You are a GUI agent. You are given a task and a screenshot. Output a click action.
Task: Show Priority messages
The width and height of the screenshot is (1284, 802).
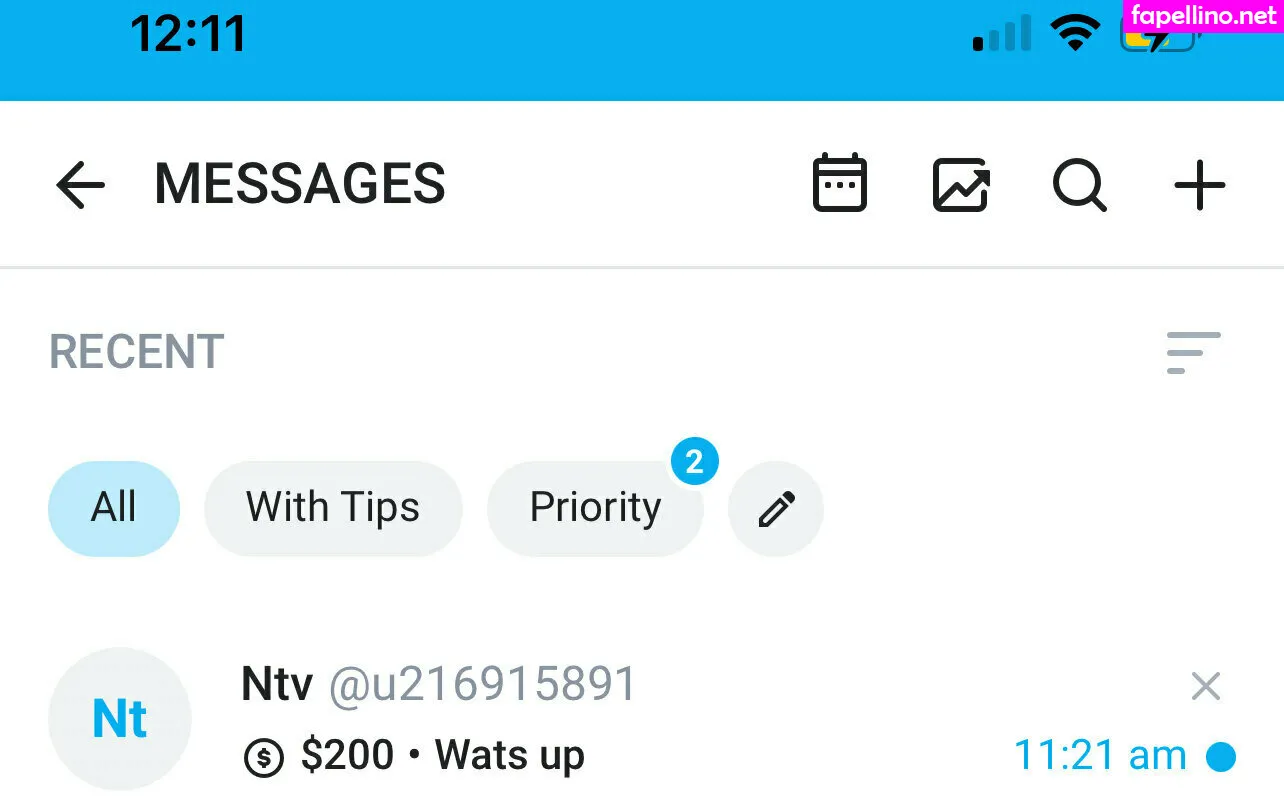coord(595,508)
